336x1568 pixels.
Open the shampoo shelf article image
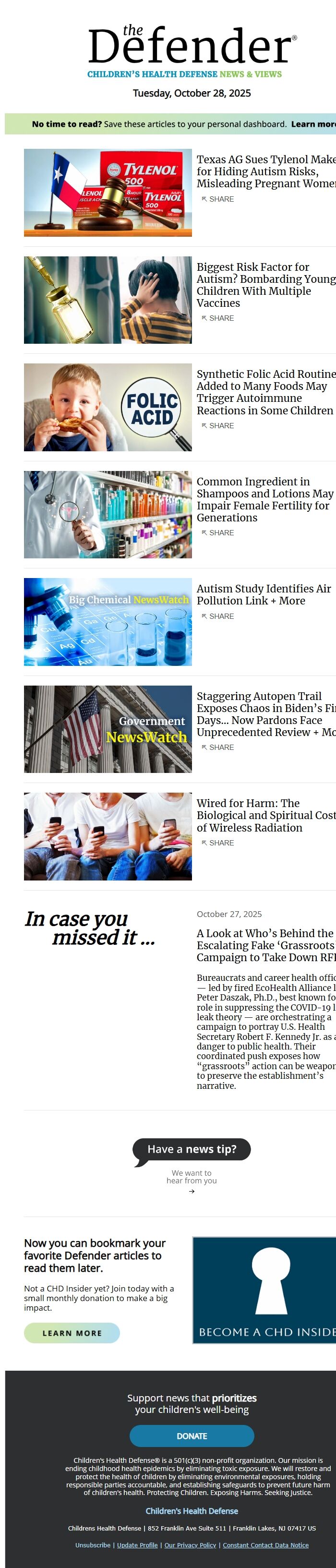[x=108, y=514]
